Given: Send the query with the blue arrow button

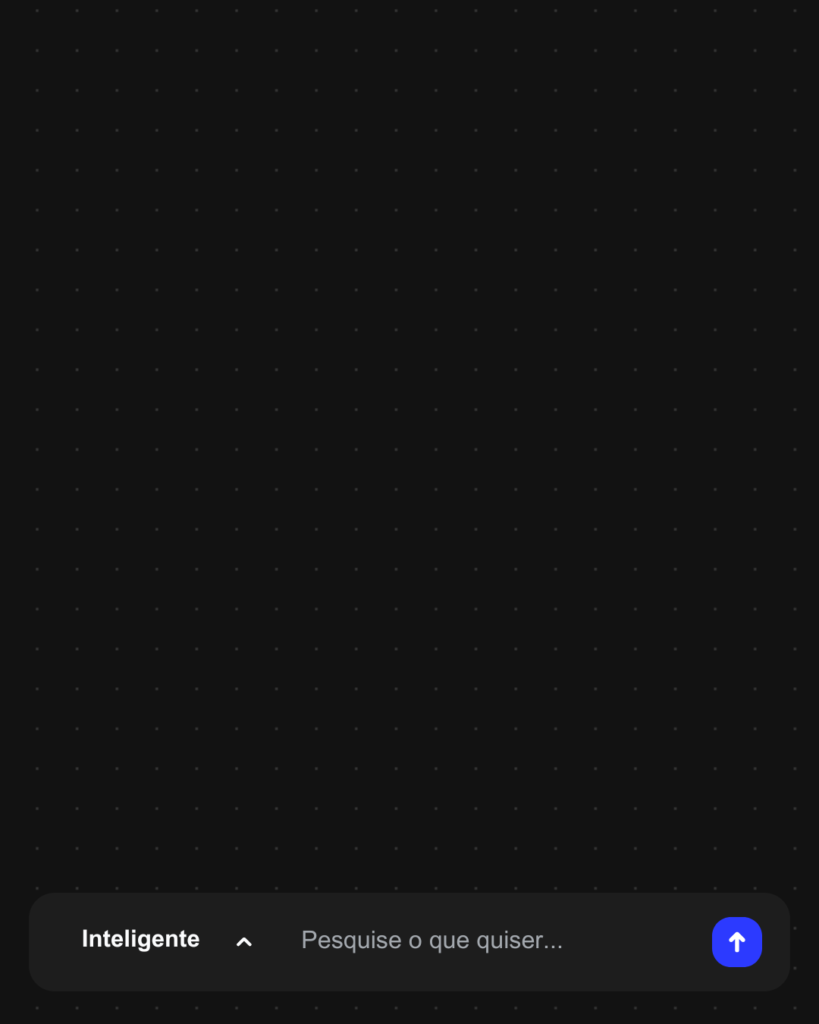Looking at the screenshot, I should (x=736, y=942).
